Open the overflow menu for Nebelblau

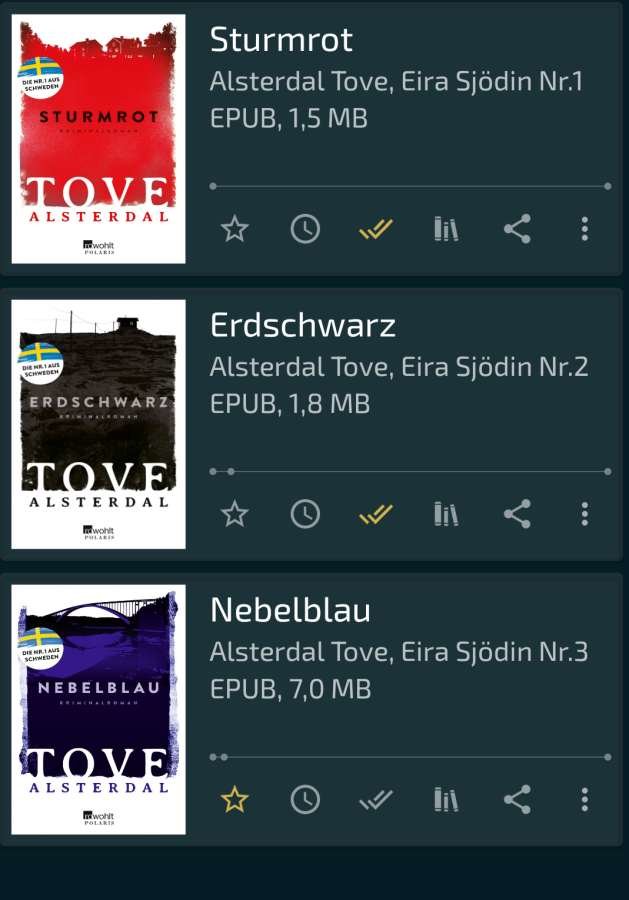[585, 799]
